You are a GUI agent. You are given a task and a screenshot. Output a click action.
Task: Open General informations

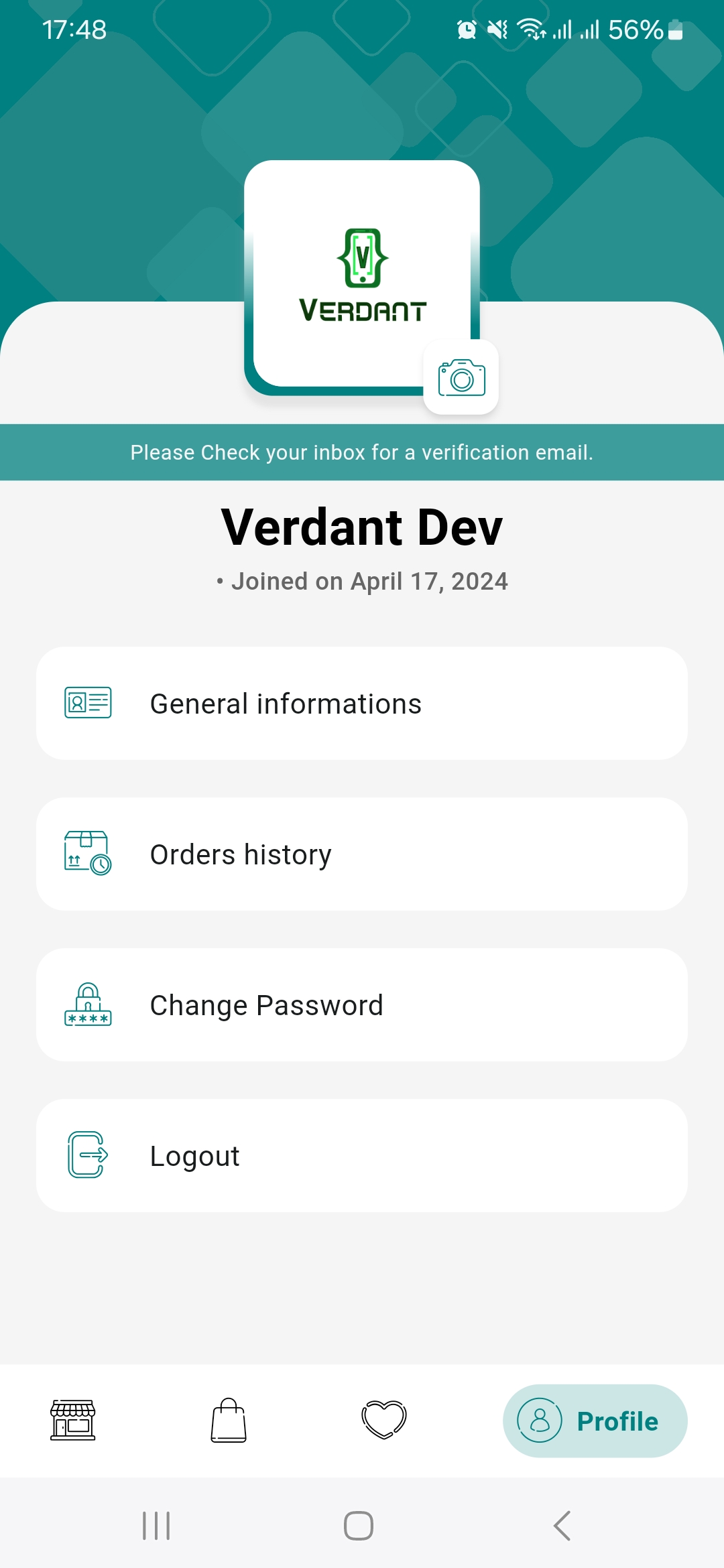tap(362, 703)
